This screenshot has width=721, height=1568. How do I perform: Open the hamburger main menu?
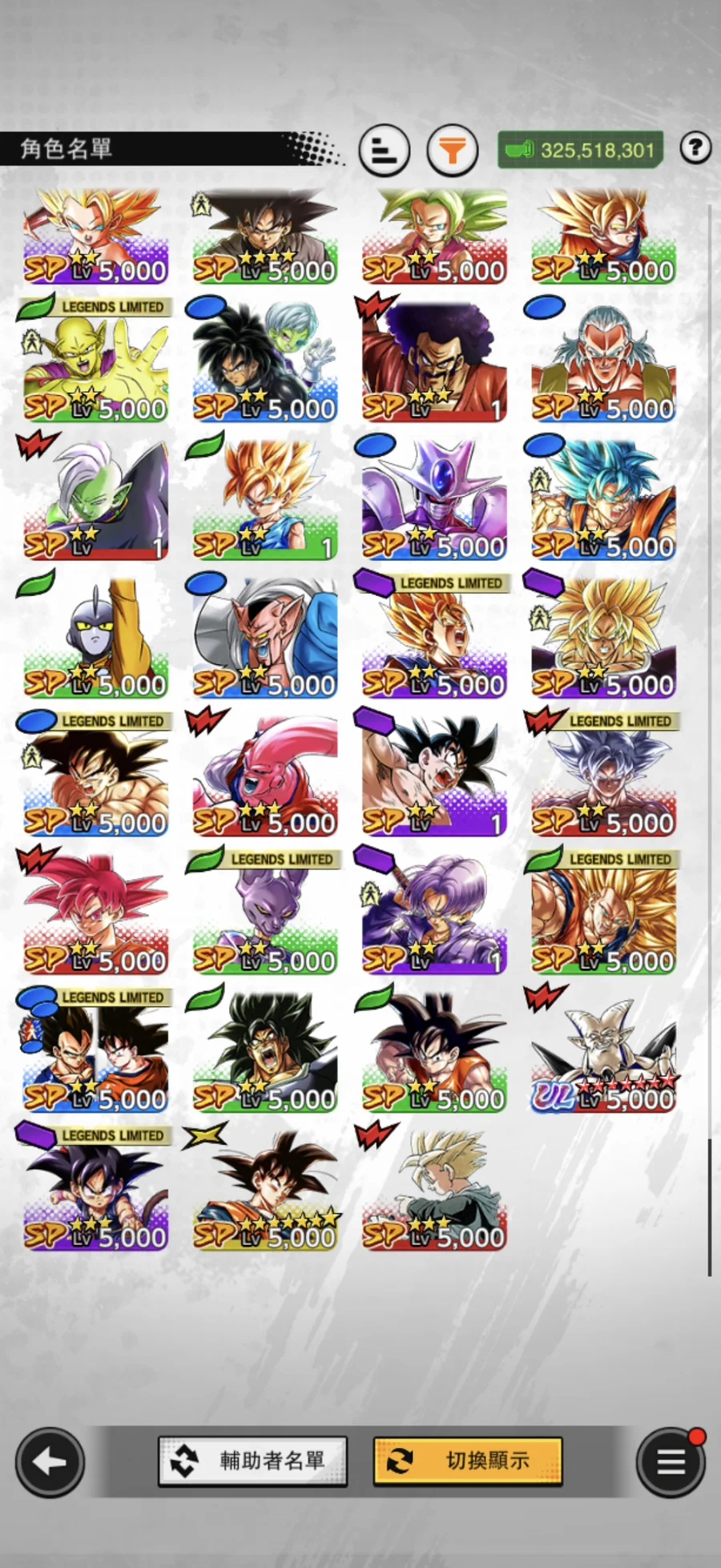[x=671, y=1462]
